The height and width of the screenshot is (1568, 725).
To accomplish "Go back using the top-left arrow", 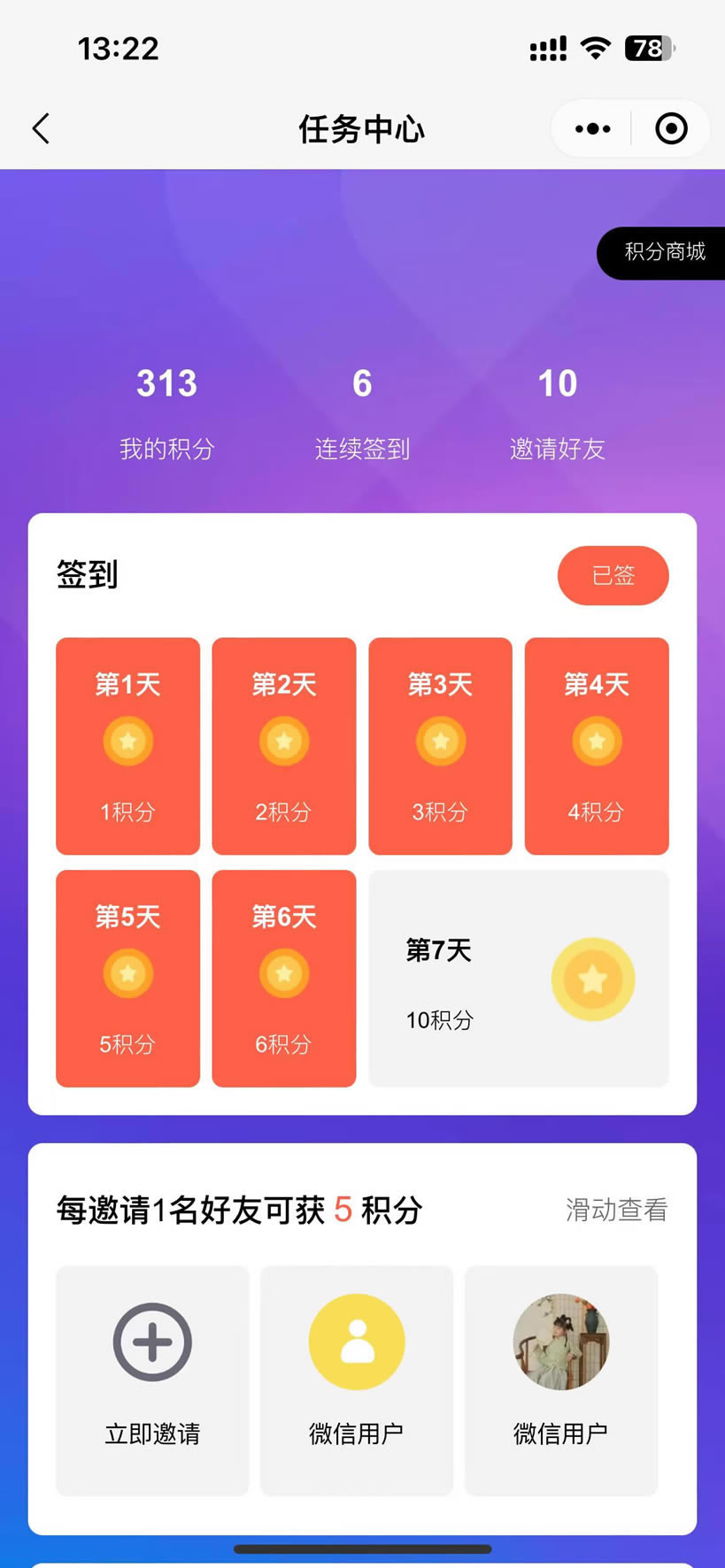I will (41, 129).
